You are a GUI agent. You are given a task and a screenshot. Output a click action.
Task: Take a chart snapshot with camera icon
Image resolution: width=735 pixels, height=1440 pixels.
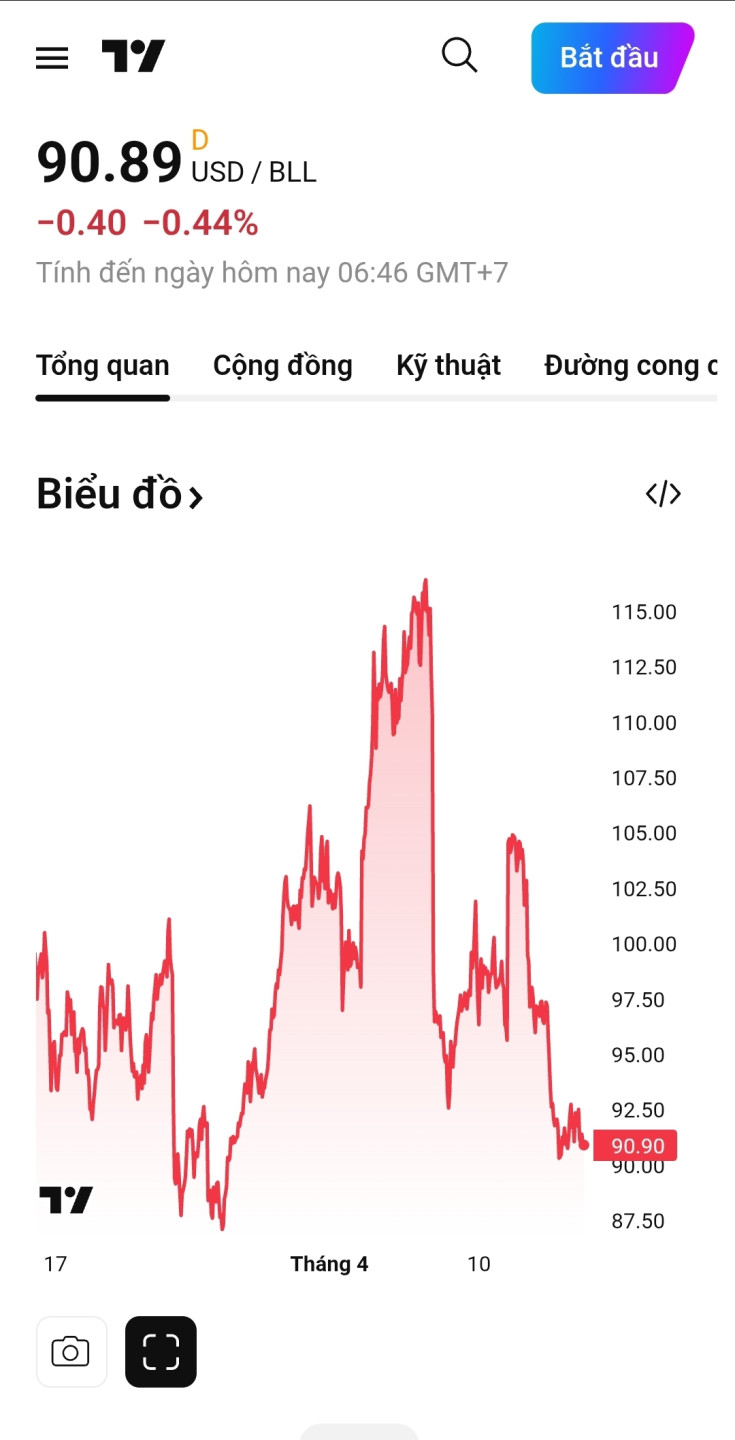[x=71, y=1352]
